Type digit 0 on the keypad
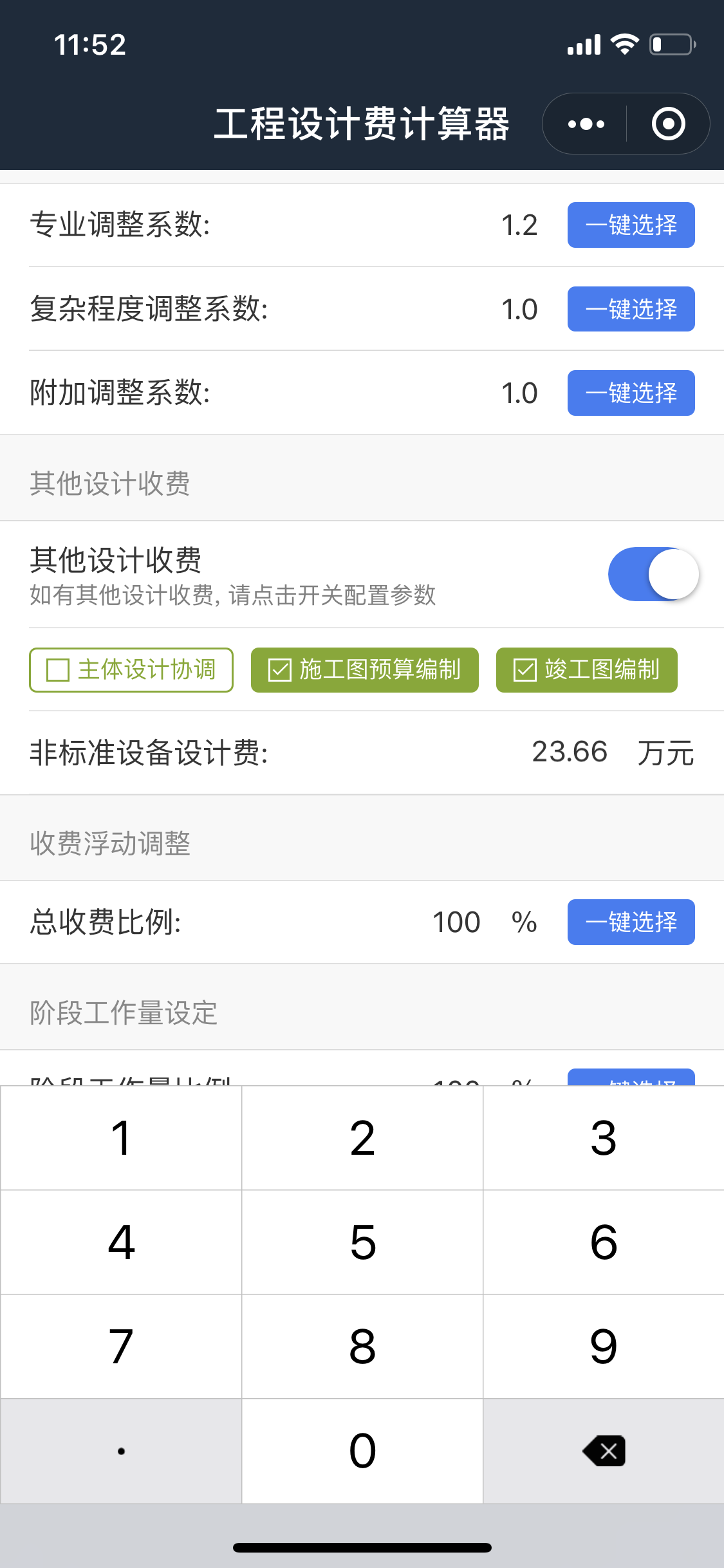This screenshot has height=1568, width=724. point(362,1451)
